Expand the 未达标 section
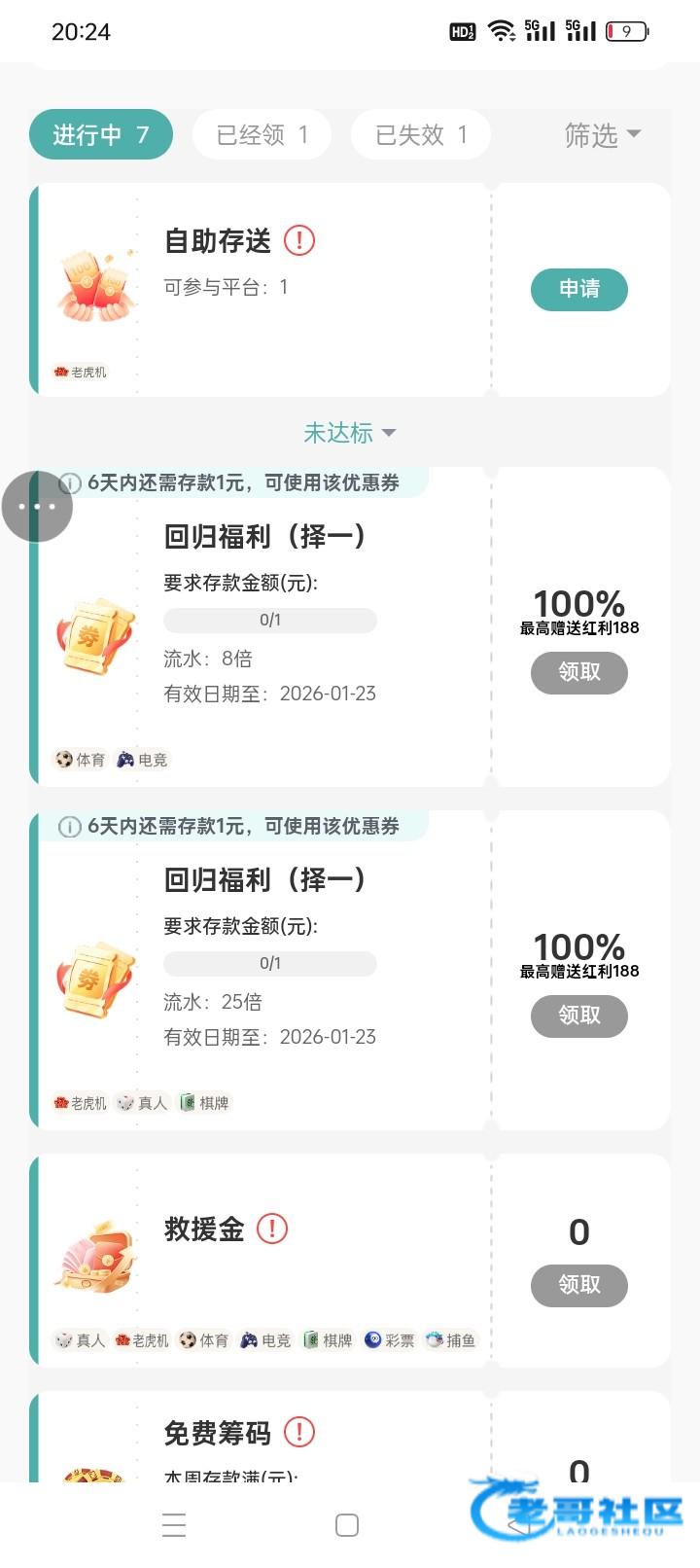This screenshot has height=1568, width=700. (349, 433)
